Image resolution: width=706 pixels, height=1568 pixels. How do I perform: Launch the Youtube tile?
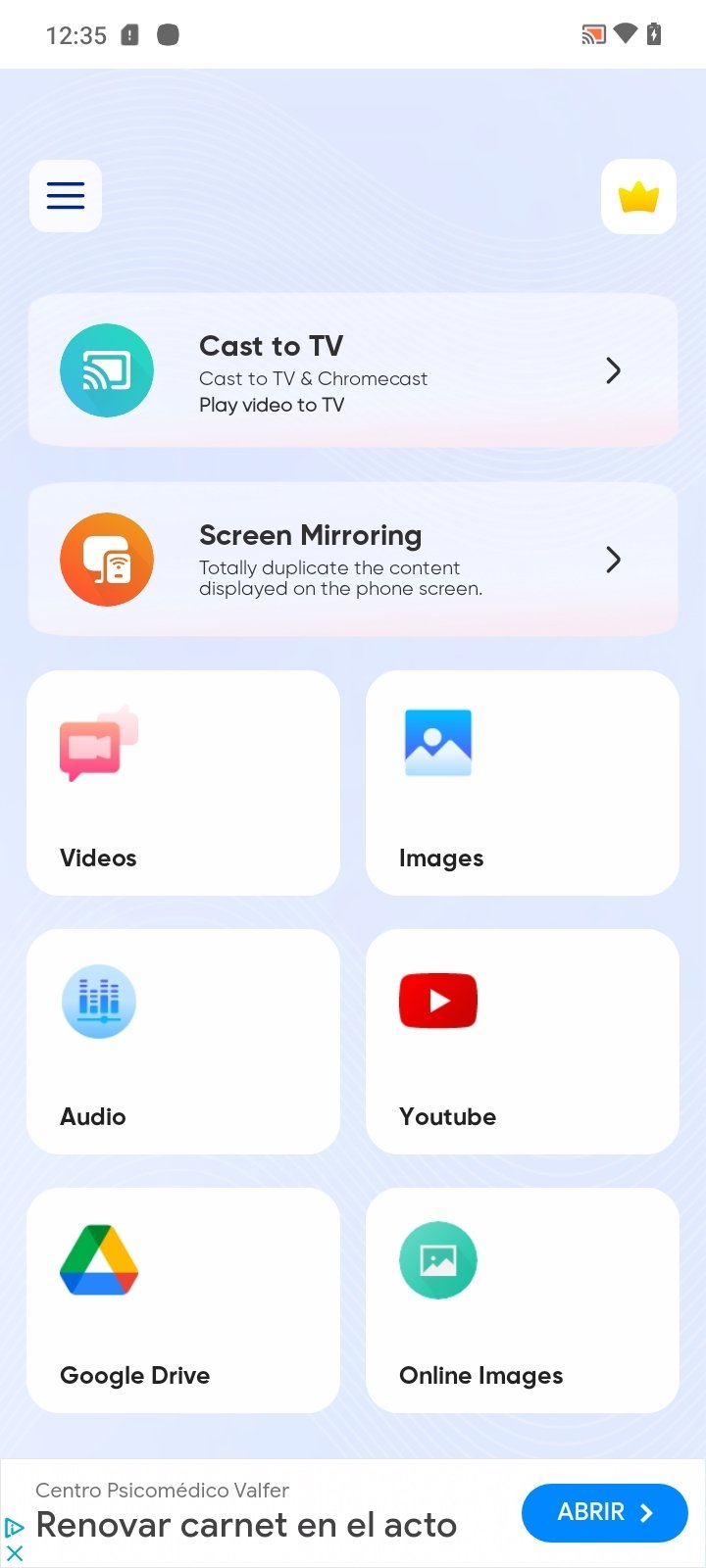tap(522, 1042)
